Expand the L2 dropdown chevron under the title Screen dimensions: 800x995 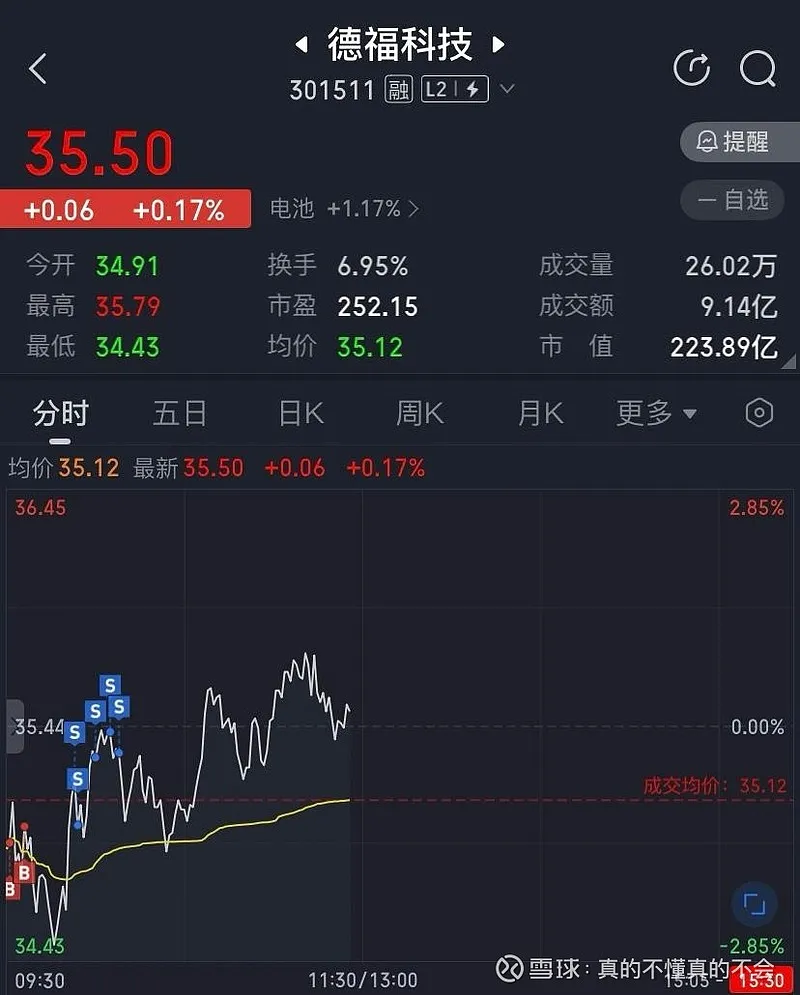click(507, 90)
